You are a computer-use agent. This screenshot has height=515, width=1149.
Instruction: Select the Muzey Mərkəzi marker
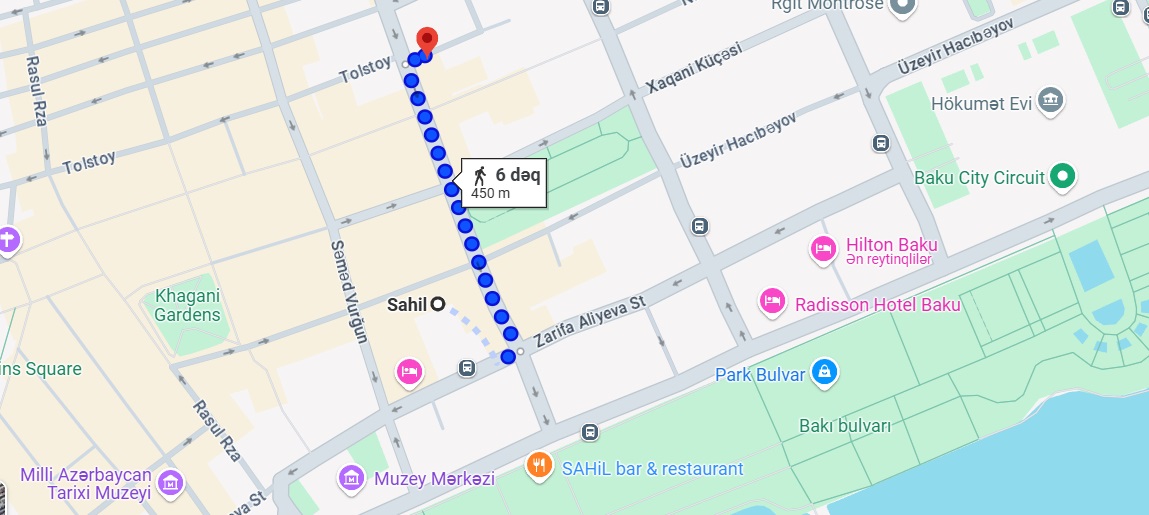(x=351, y=478)
